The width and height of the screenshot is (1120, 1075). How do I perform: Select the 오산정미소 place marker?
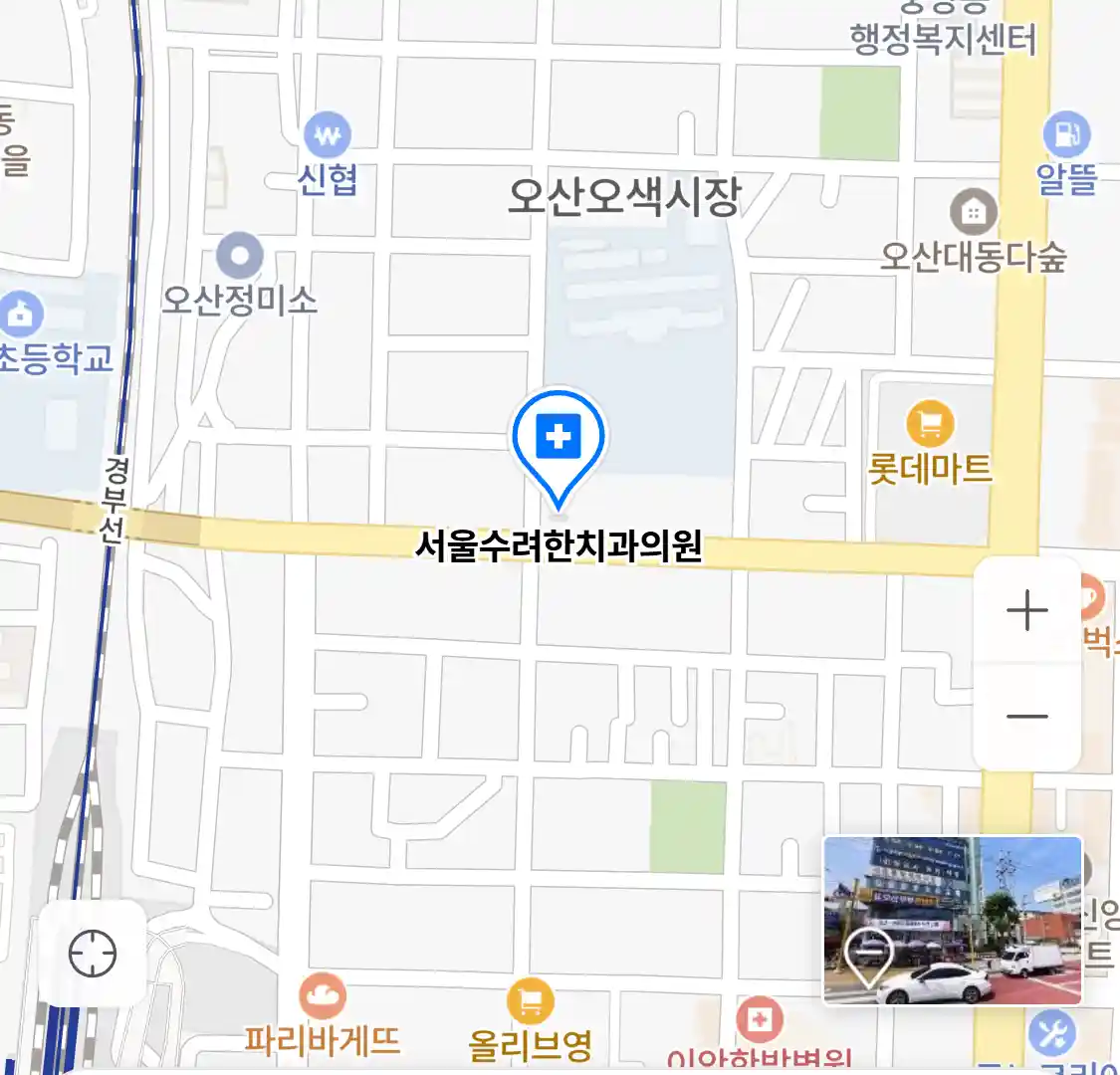240,256
